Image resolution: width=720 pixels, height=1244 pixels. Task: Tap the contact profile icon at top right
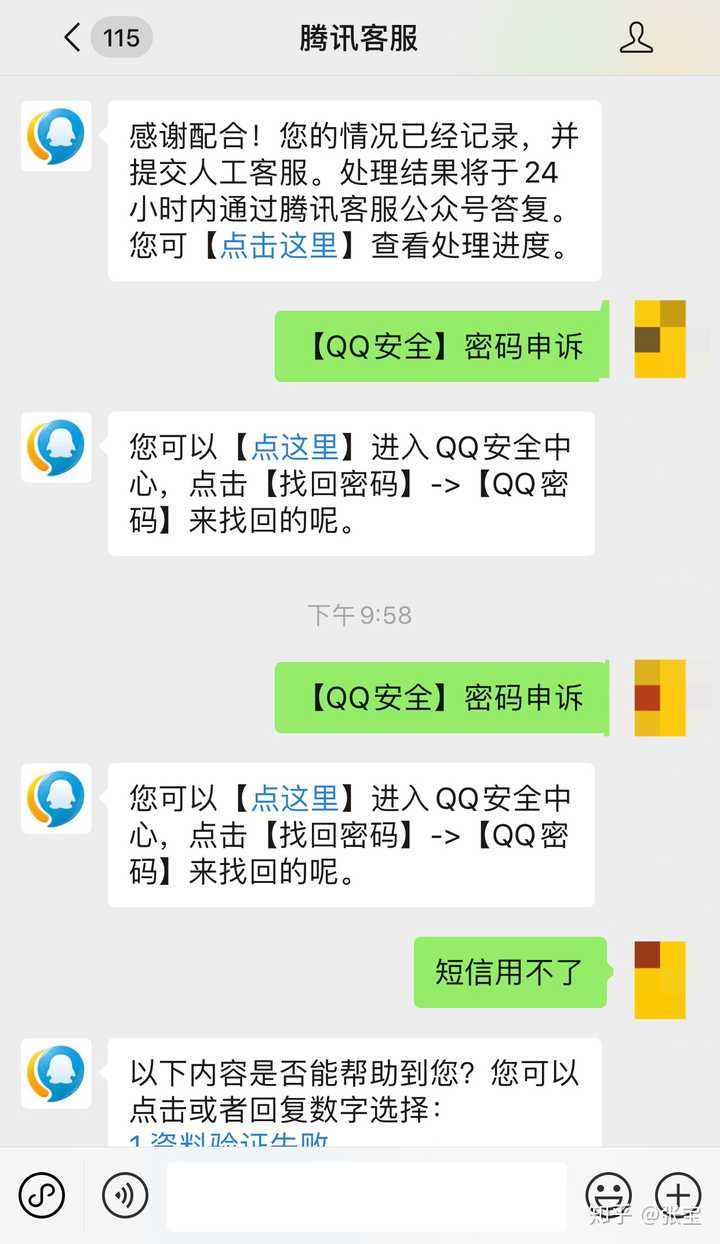tap(637, 38)
